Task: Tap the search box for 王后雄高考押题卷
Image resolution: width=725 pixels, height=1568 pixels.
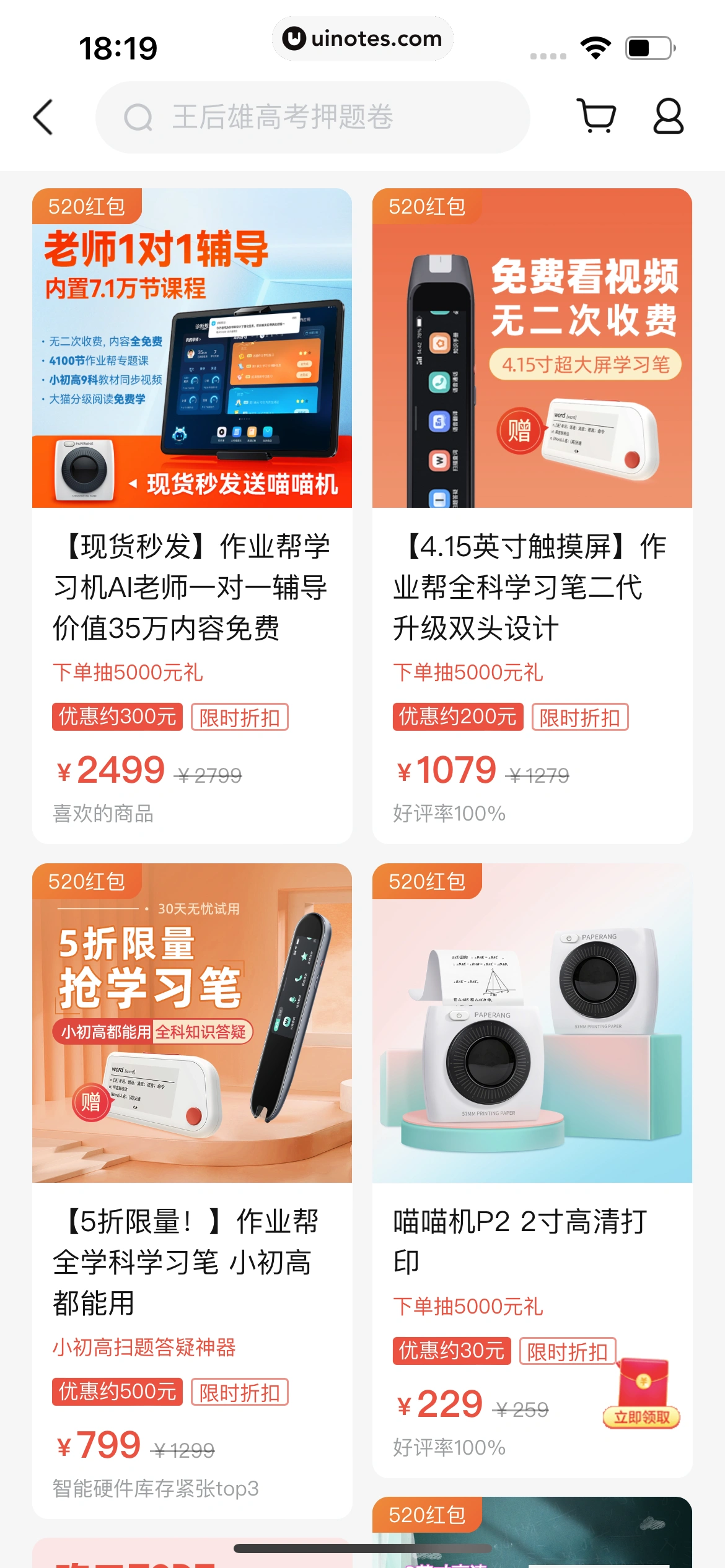Action: [x=313, y=117]
